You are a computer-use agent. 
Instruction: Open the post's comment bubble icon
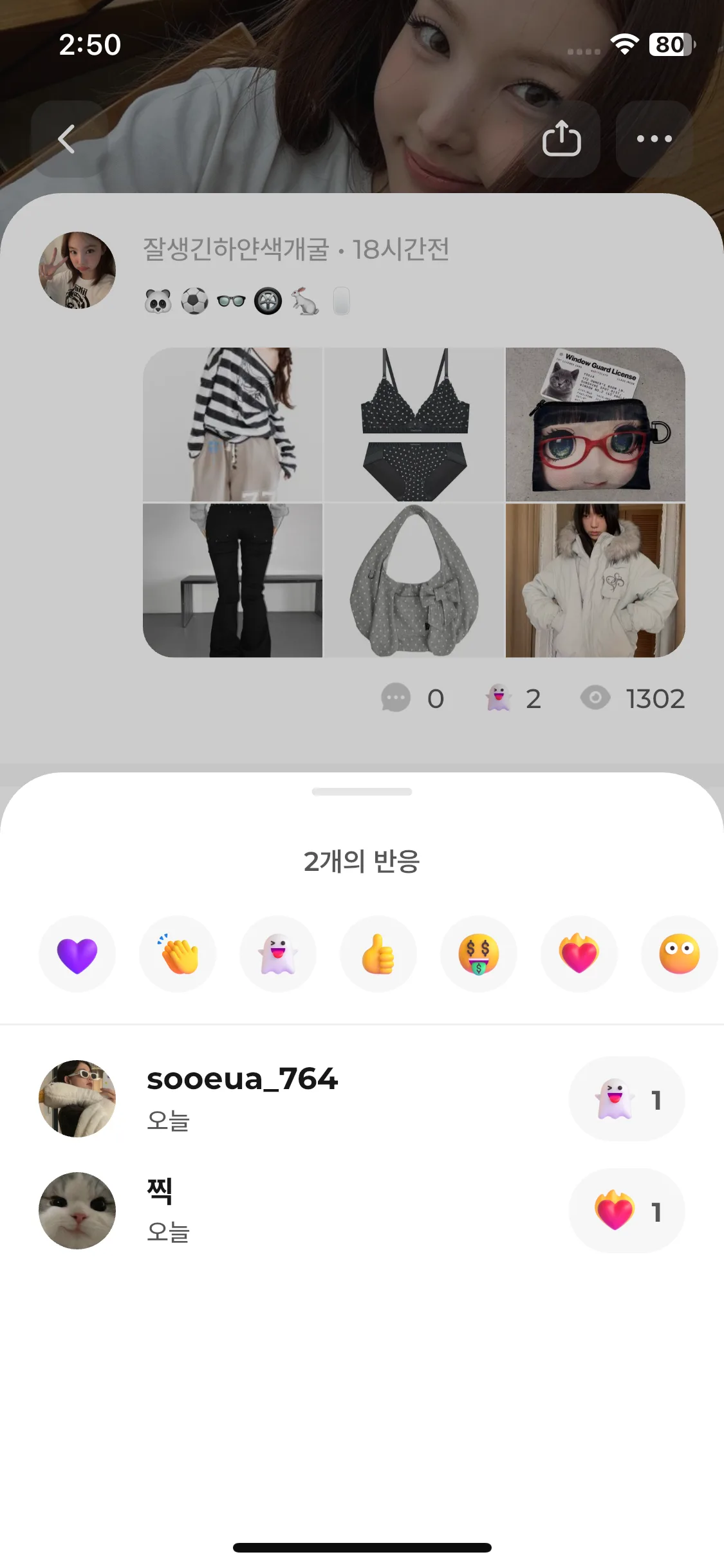pos(396,698)
